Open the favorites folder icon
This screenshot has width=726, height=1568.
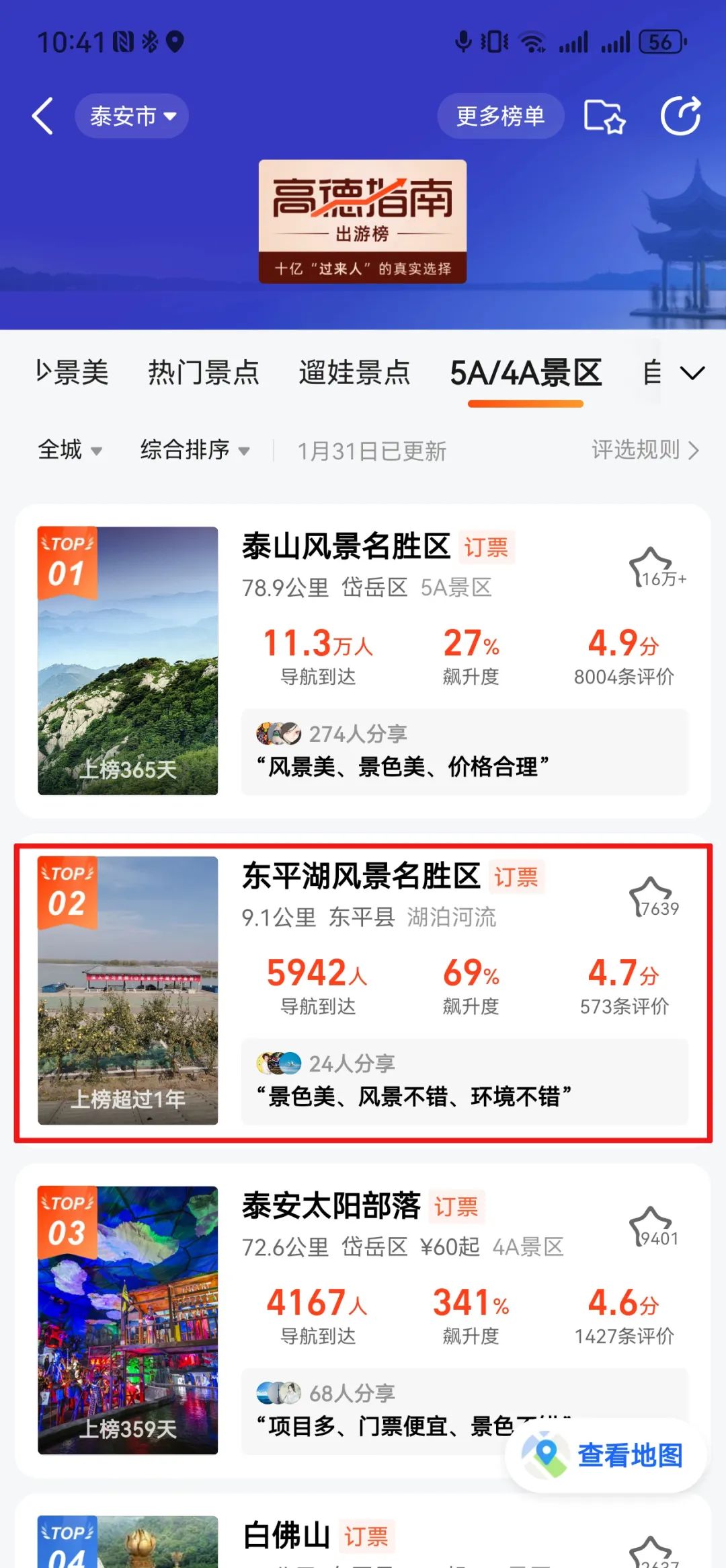pos(604,116)
